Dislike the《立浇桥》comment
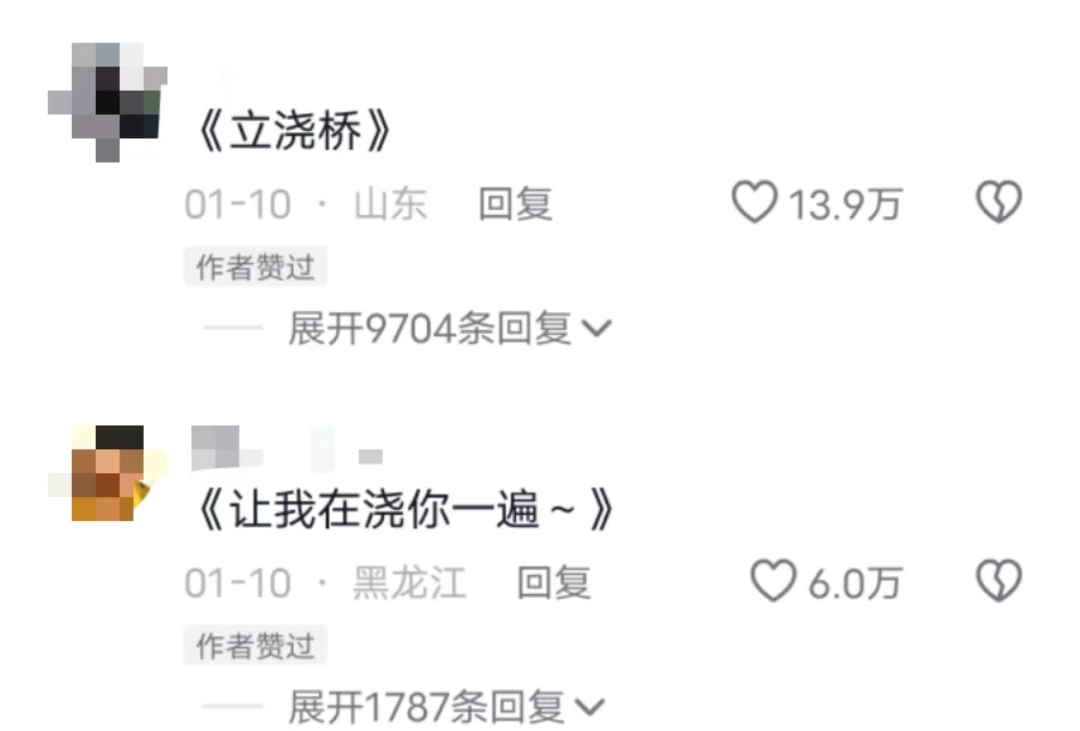1080x731 pixels. point(998,203)
